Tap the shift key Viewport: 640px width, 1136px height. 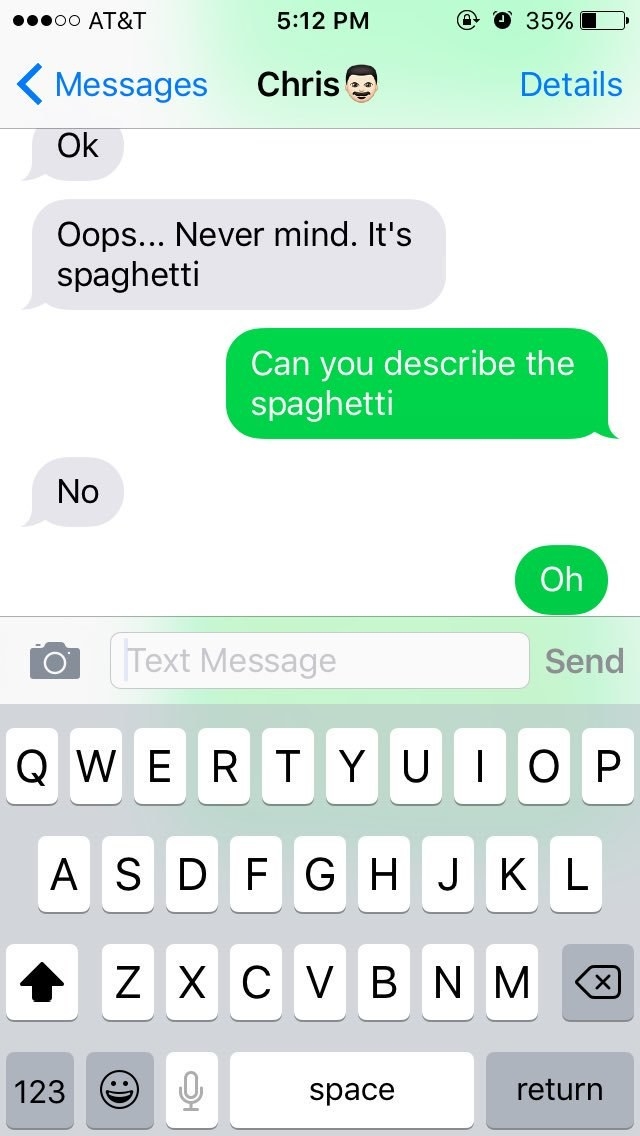tap(42, 982)
